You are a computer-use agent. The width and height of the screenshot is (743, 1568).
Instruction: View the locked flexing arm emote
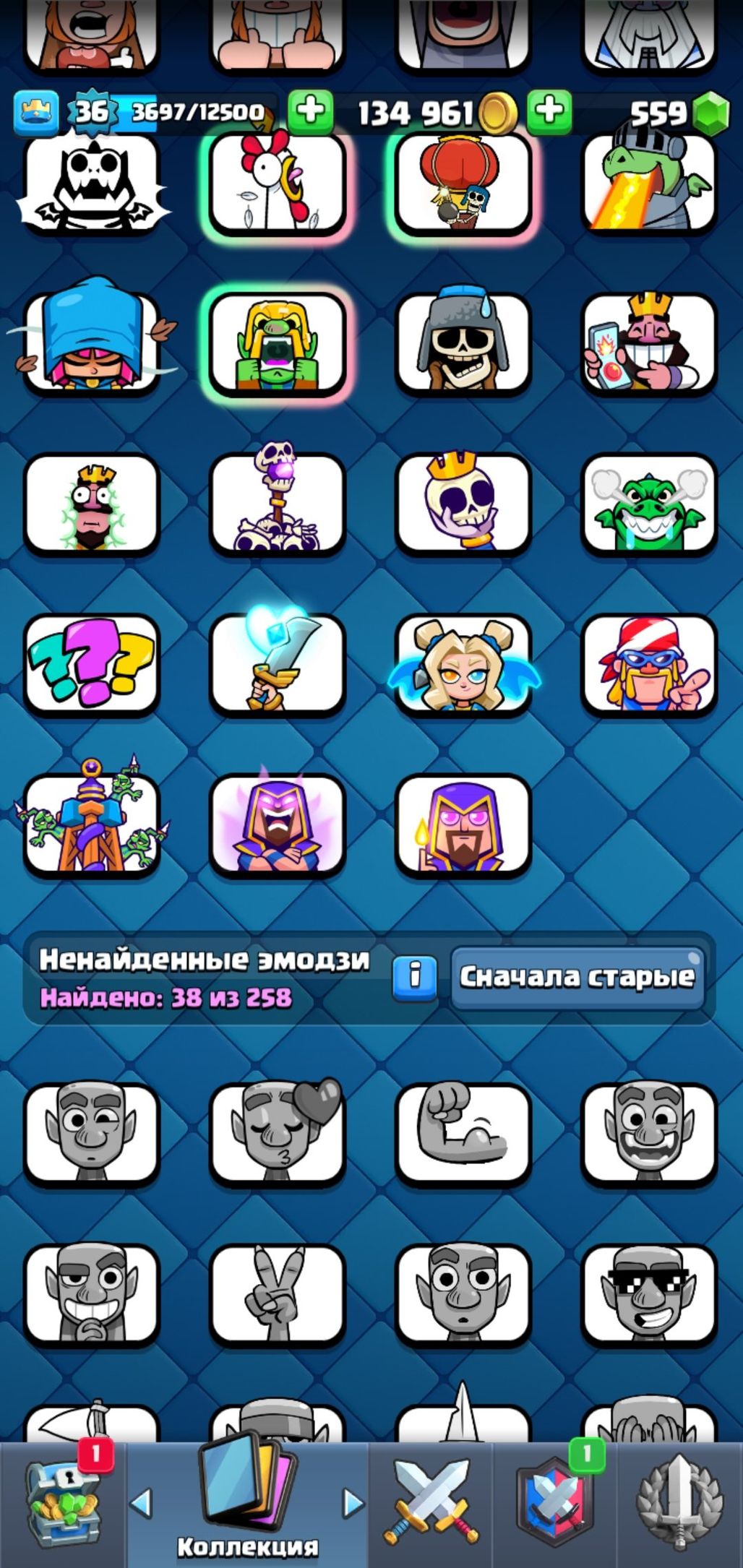pos(463,1132)
